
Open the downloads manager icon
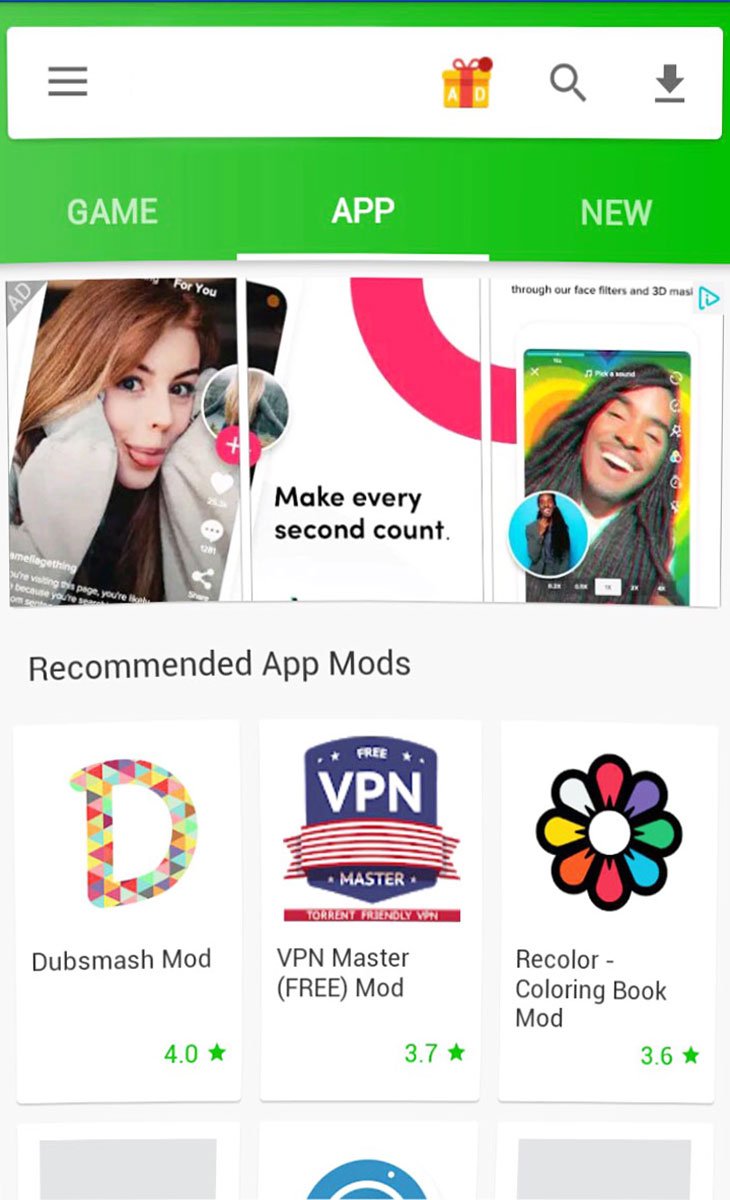[x=668, y=85]
